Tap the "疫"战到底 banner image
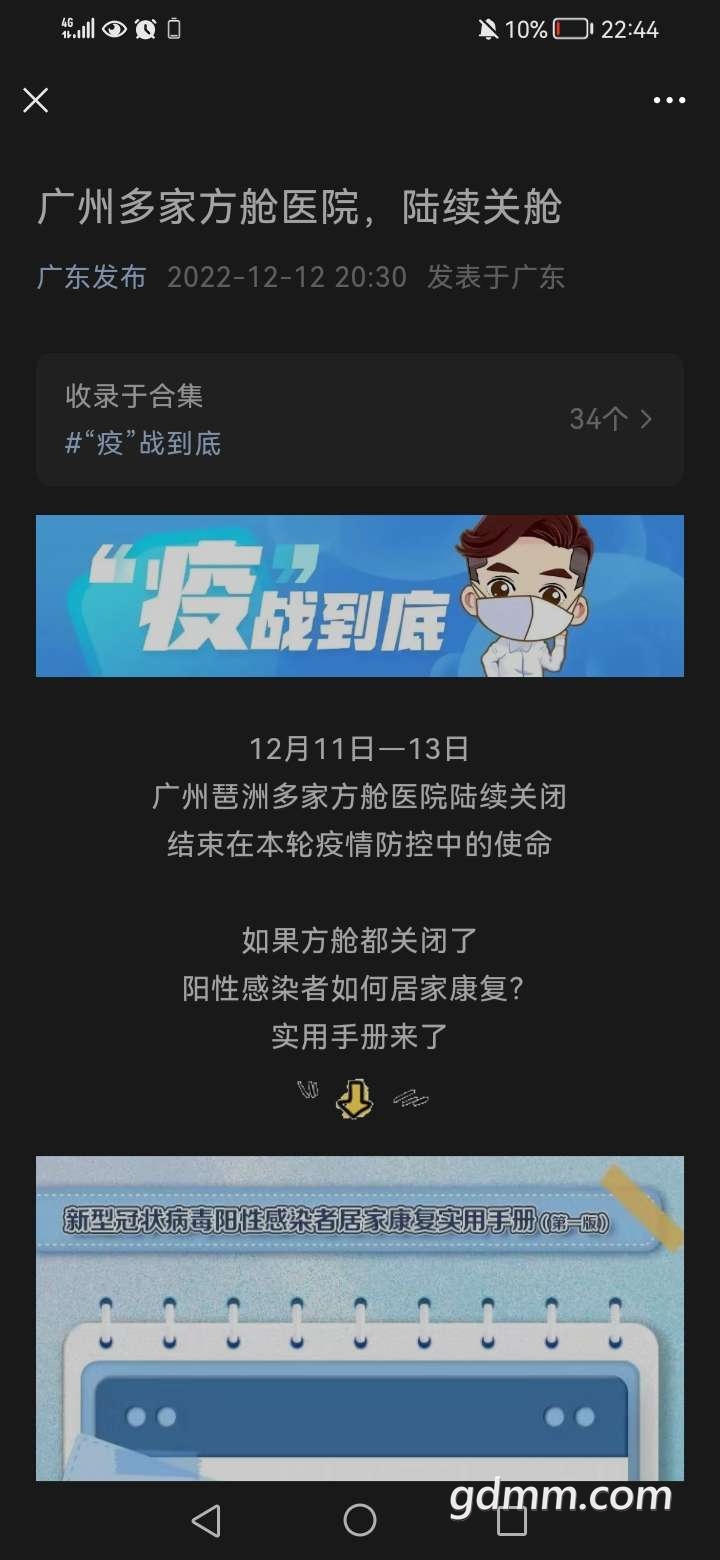This screenshot has height=1560, width=720. pyautogui.click(x=360, y=596)
